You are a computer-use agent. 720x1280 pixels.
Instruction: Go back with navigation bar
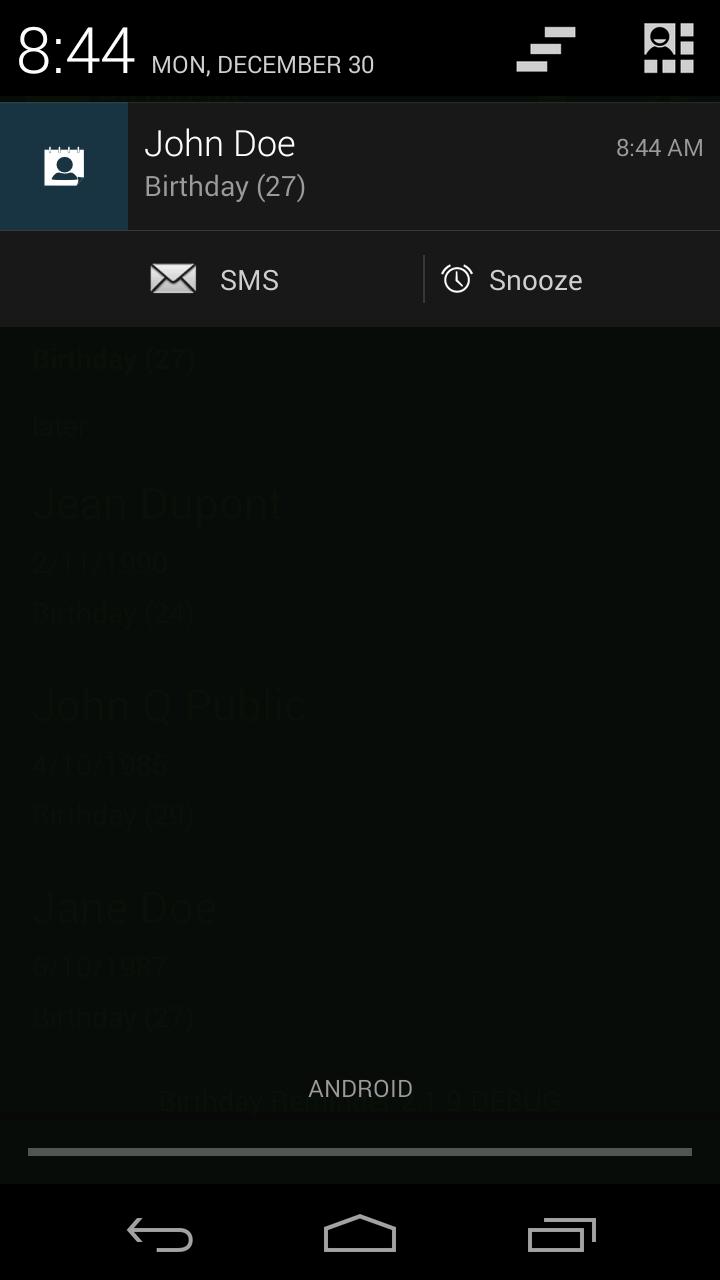click(160, 1234)
